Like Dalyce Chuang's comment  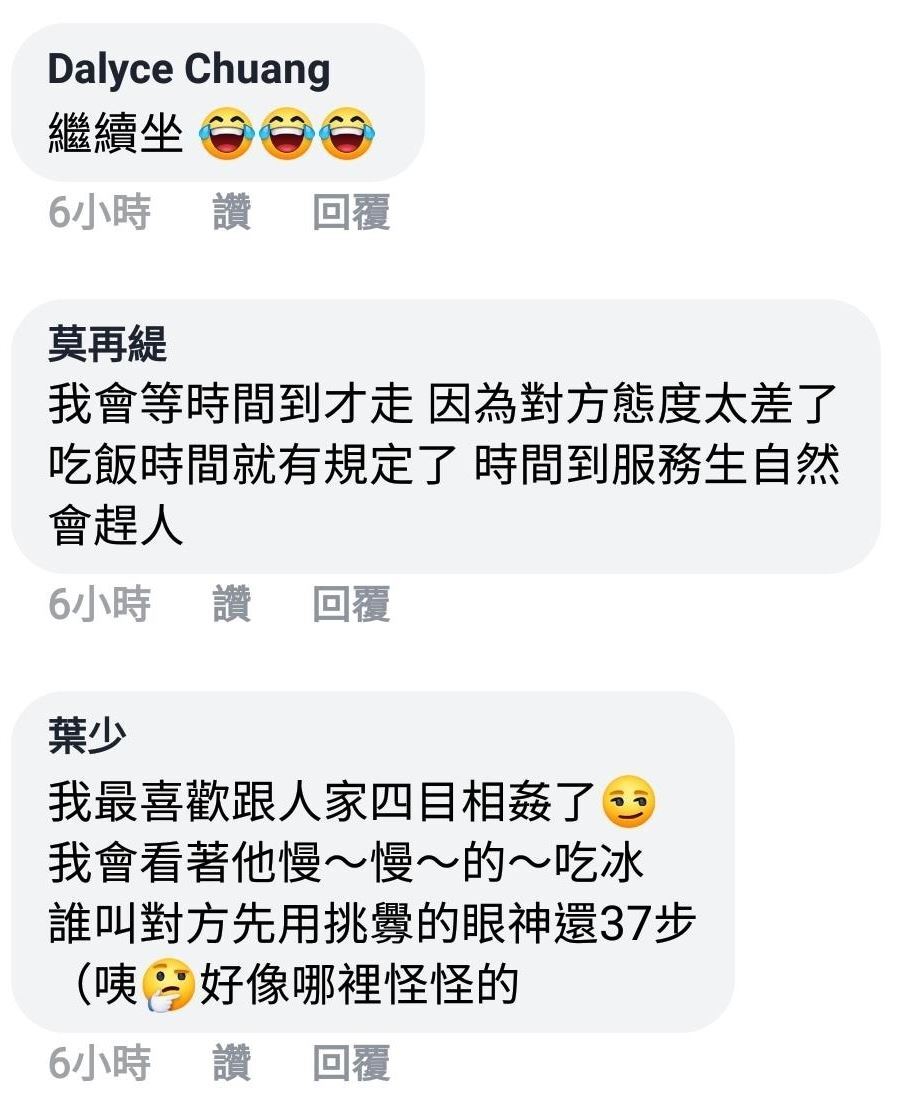click(x=231, y=213)
